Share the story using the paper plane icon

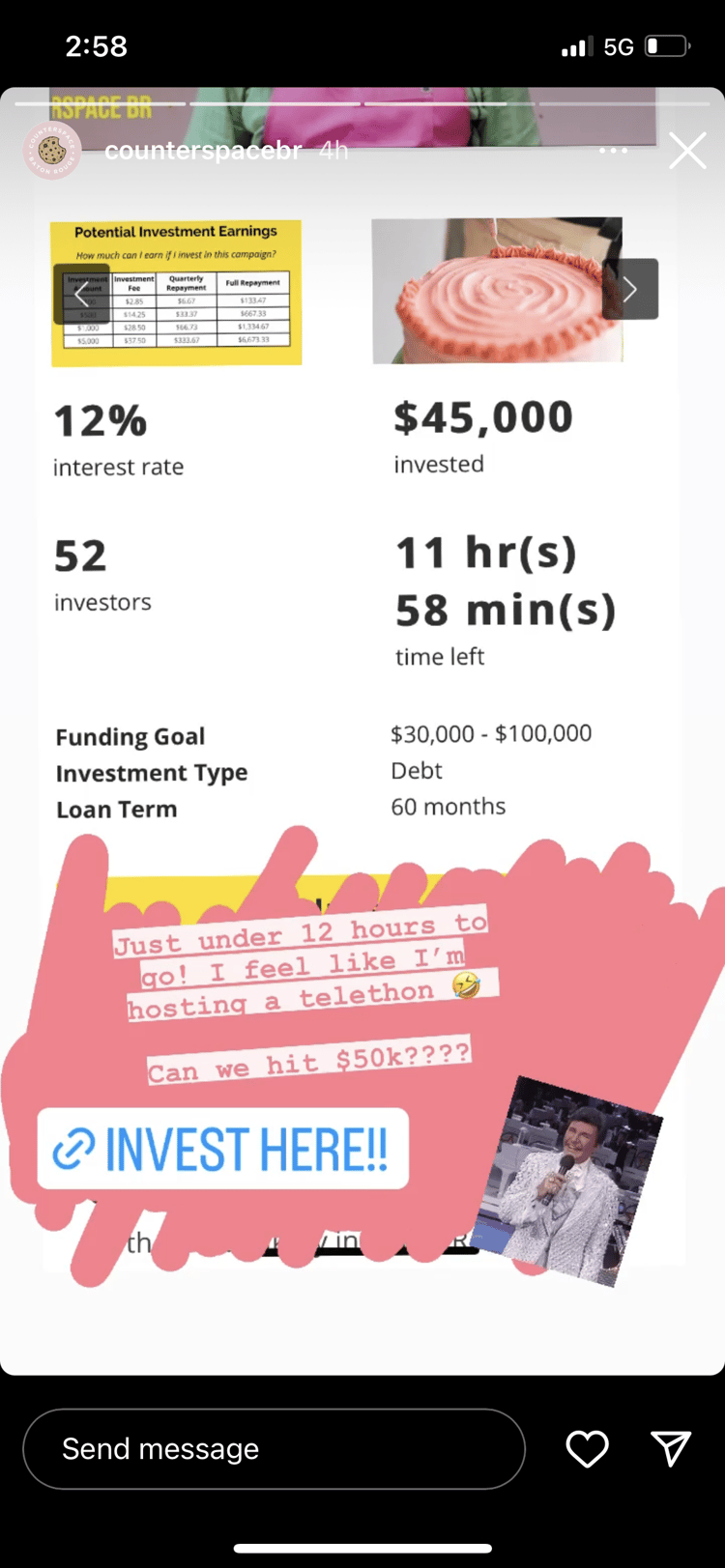670,1449
